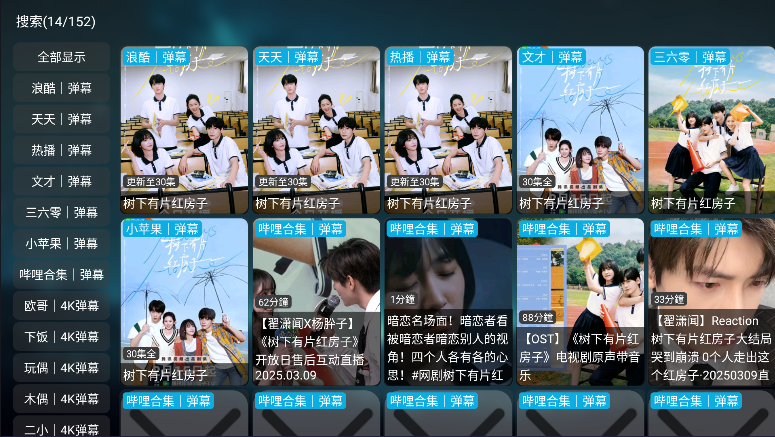This screenshot has width=775, height=437.
Task: Open the 33分鐘 Reaction 大结局 video
Action: pyautogui.click(x=710, y=302)
